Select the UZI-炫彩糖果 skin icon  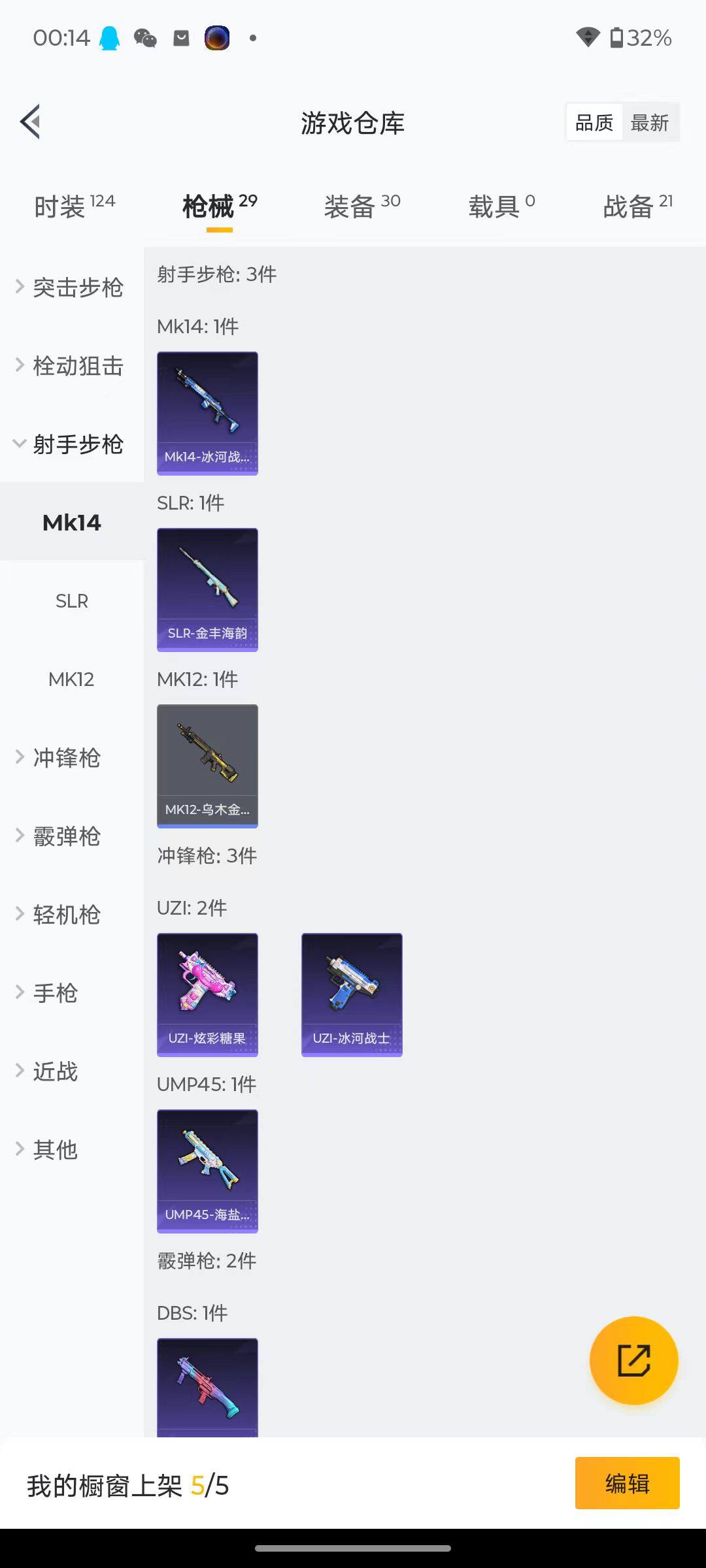pos(207,994)
